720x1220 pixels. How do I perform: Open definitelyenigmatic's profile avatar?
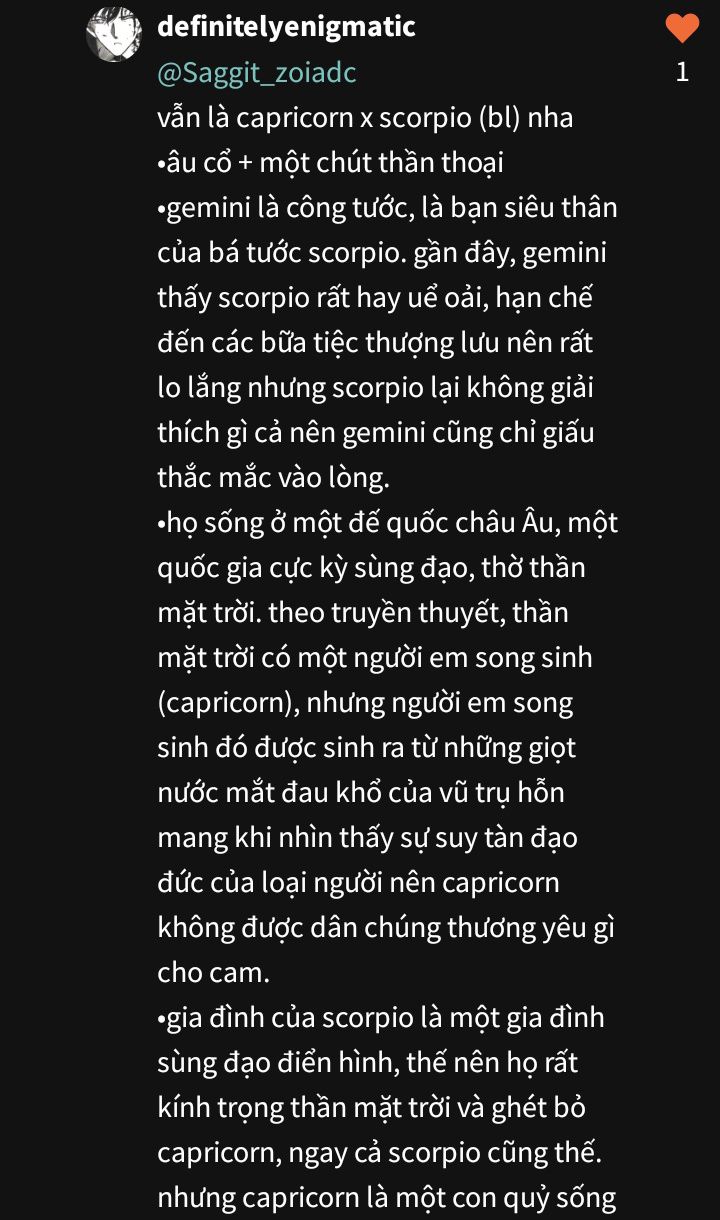[114, 33]
